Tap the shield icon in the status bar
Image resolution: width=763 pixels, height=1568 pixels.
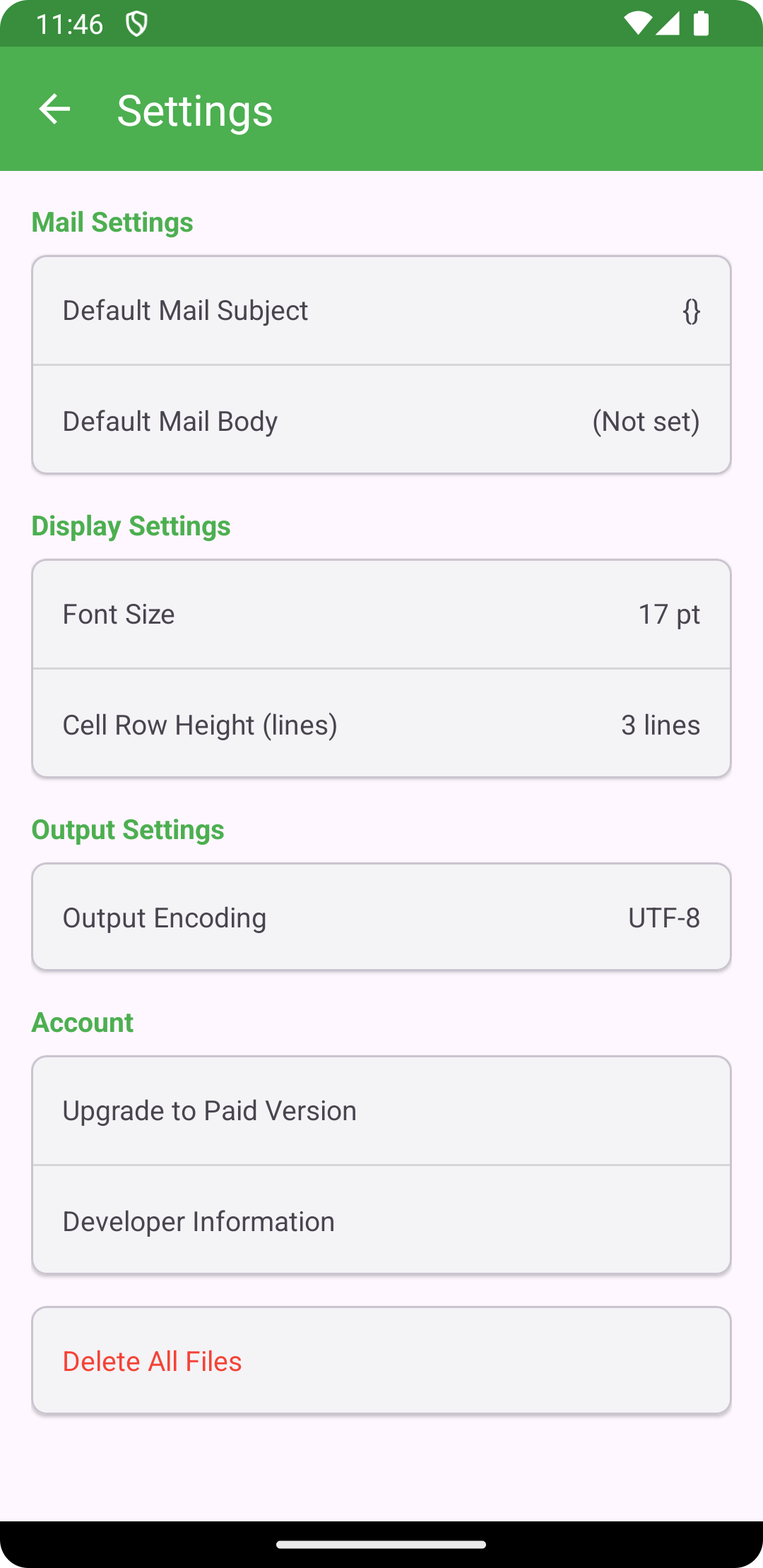(136, 23)
